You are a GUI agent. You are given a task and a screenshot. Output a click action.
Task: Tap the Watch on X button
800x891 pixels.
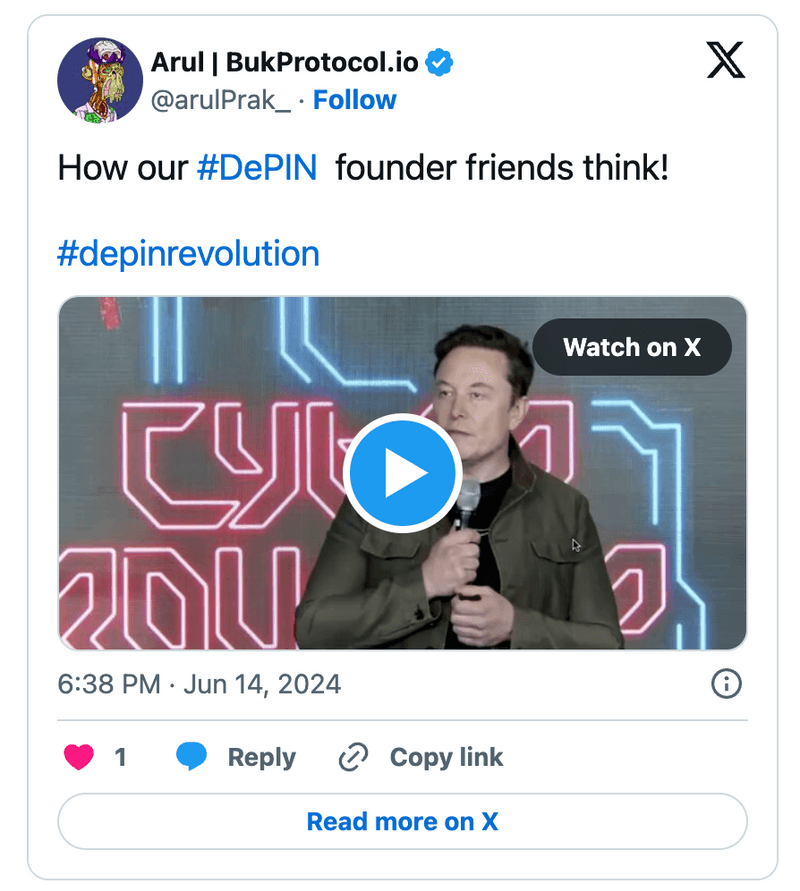(632, 347)
